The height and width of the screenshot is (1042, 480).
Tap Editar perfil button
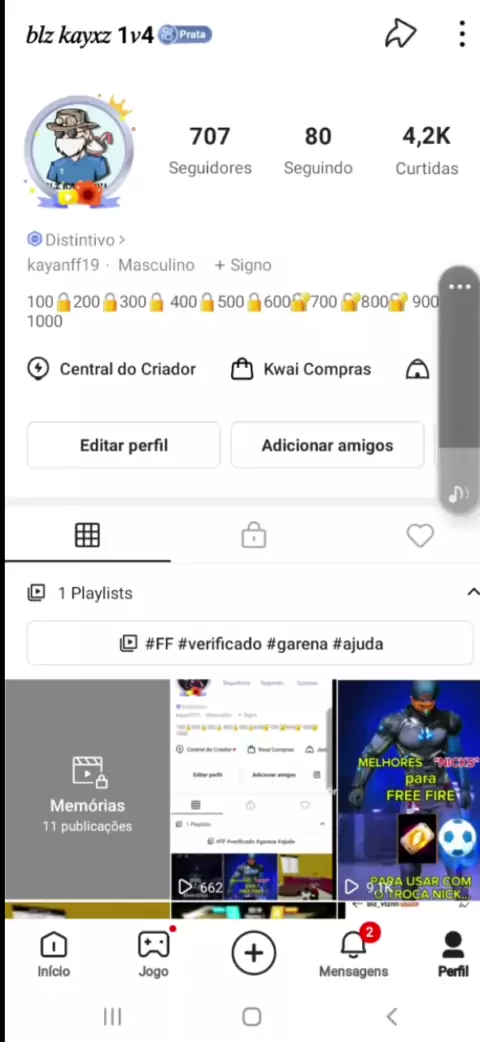coord(124,445)
